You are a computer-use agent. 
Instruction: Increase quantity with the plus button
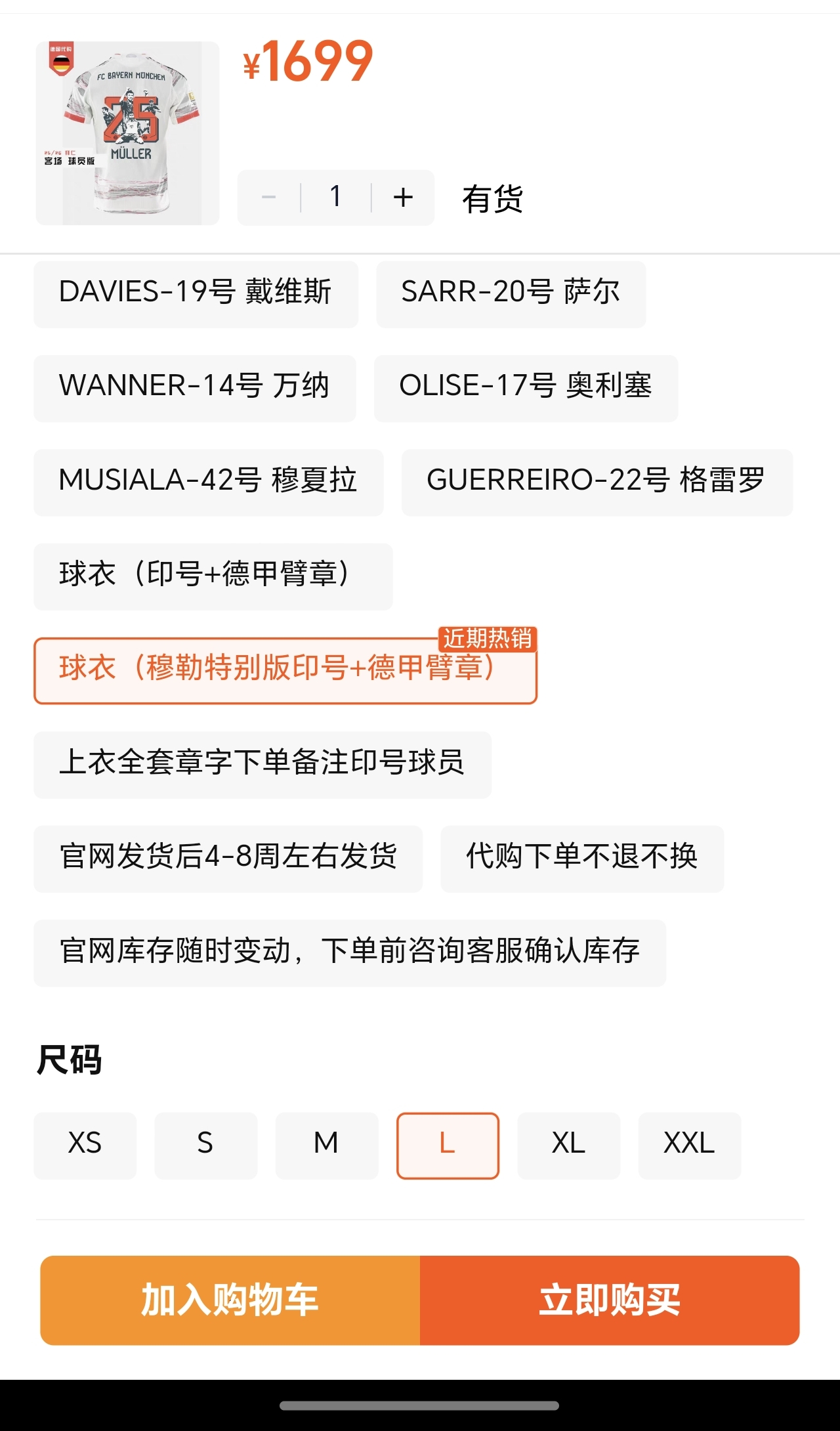click(403, 198)
